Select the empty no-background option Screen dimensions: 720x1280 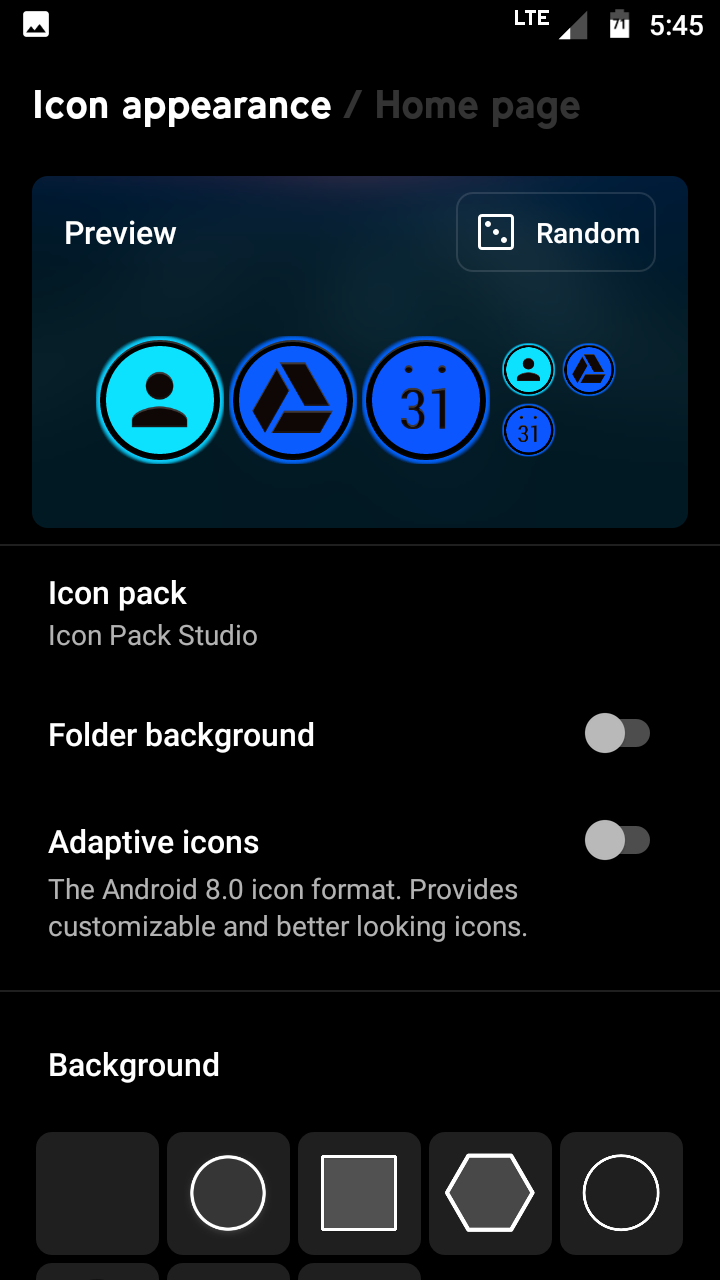click(x=98, y=1193)
